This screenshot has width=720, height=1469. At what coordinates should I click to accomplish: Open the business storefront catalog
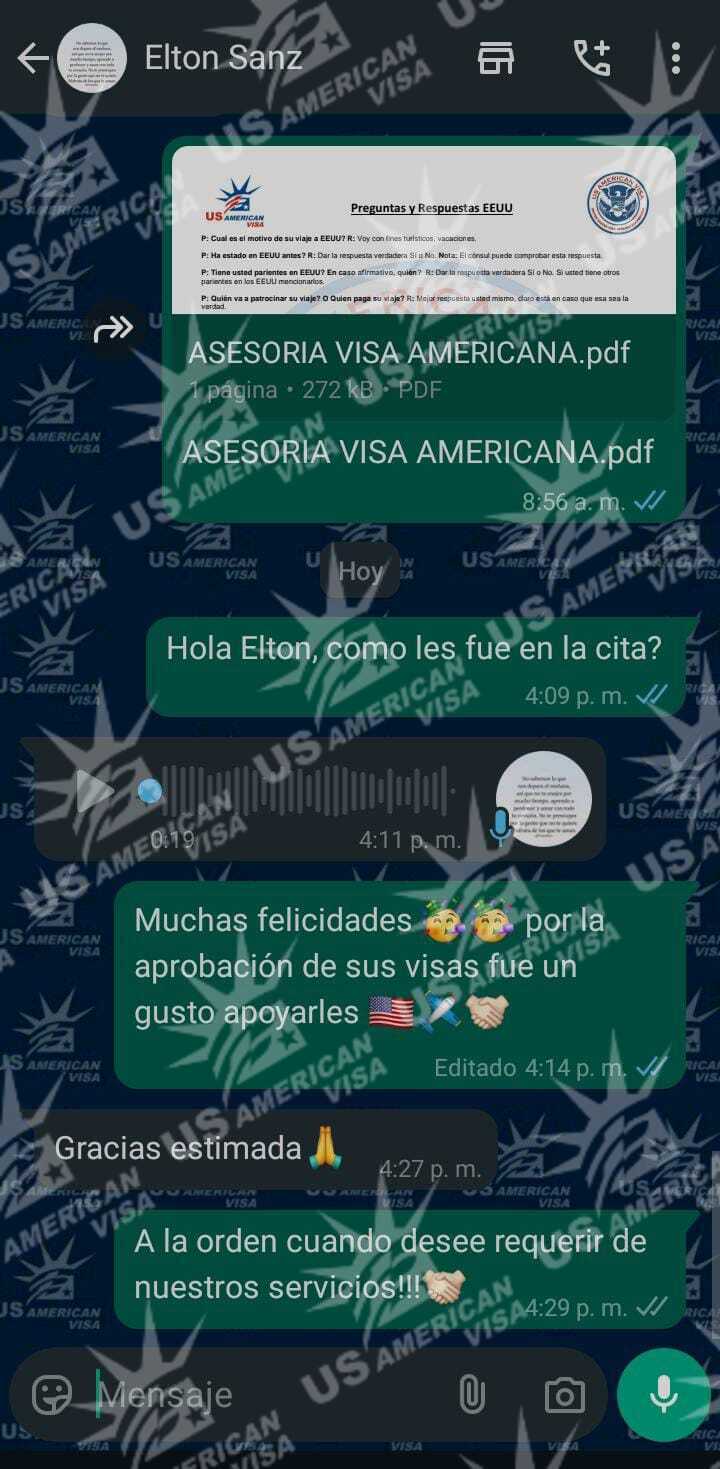coord(496,59)
